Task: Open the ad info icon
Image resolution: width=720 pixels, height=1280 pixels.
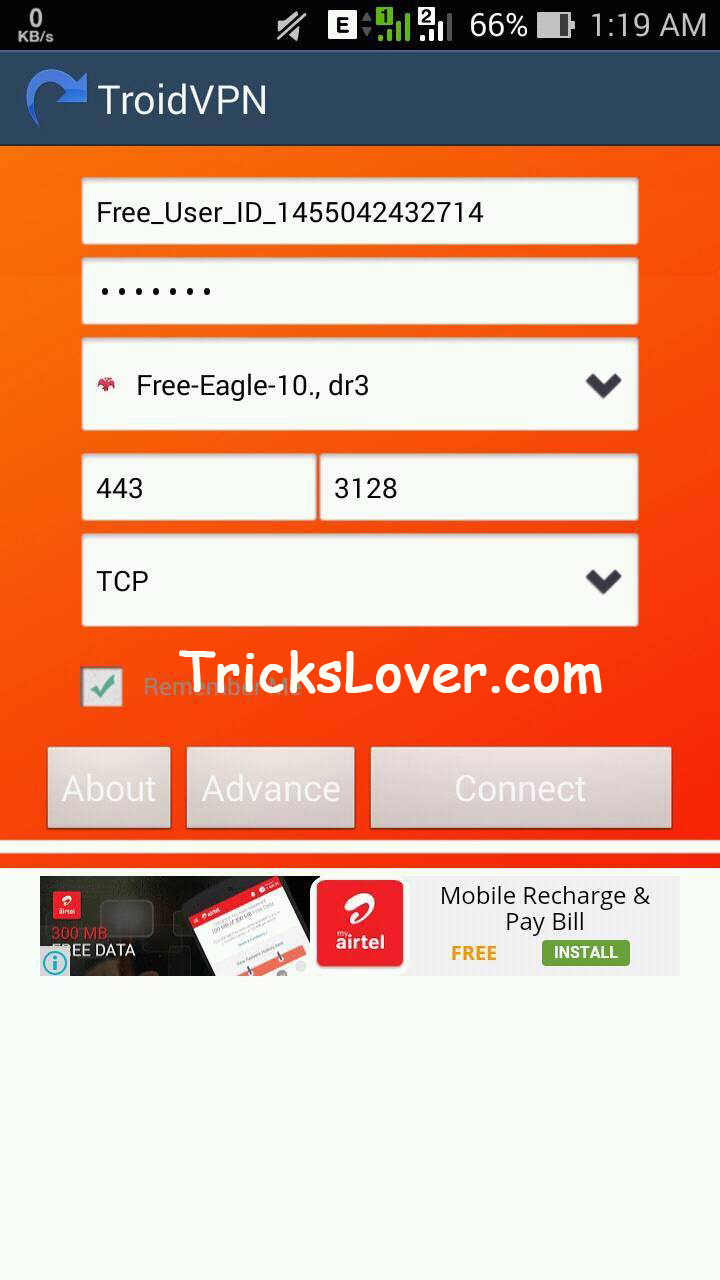Action: coord(55,962)
